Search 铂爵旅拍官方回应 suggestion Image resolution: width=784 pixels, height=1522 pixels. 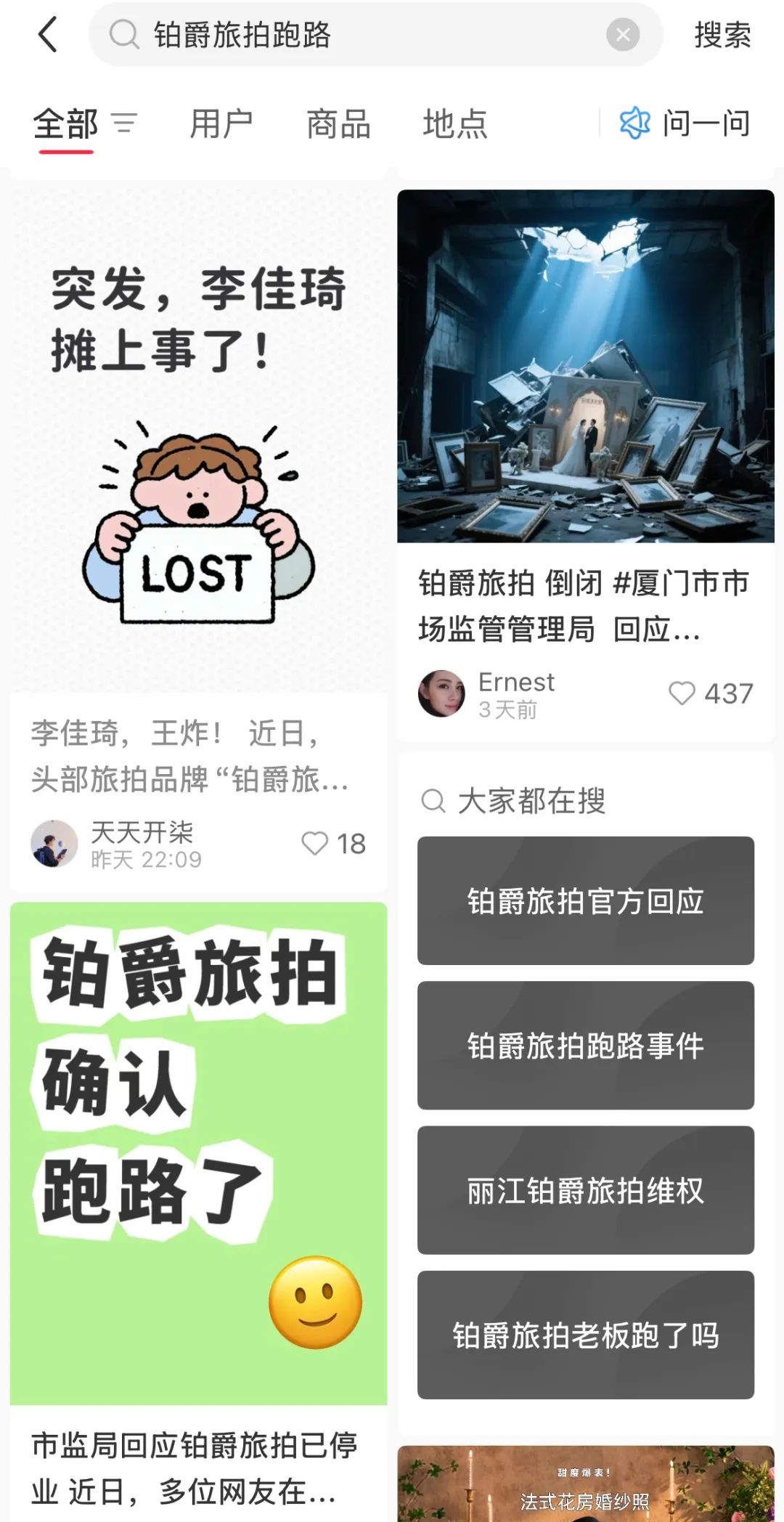tap(585, 900)
